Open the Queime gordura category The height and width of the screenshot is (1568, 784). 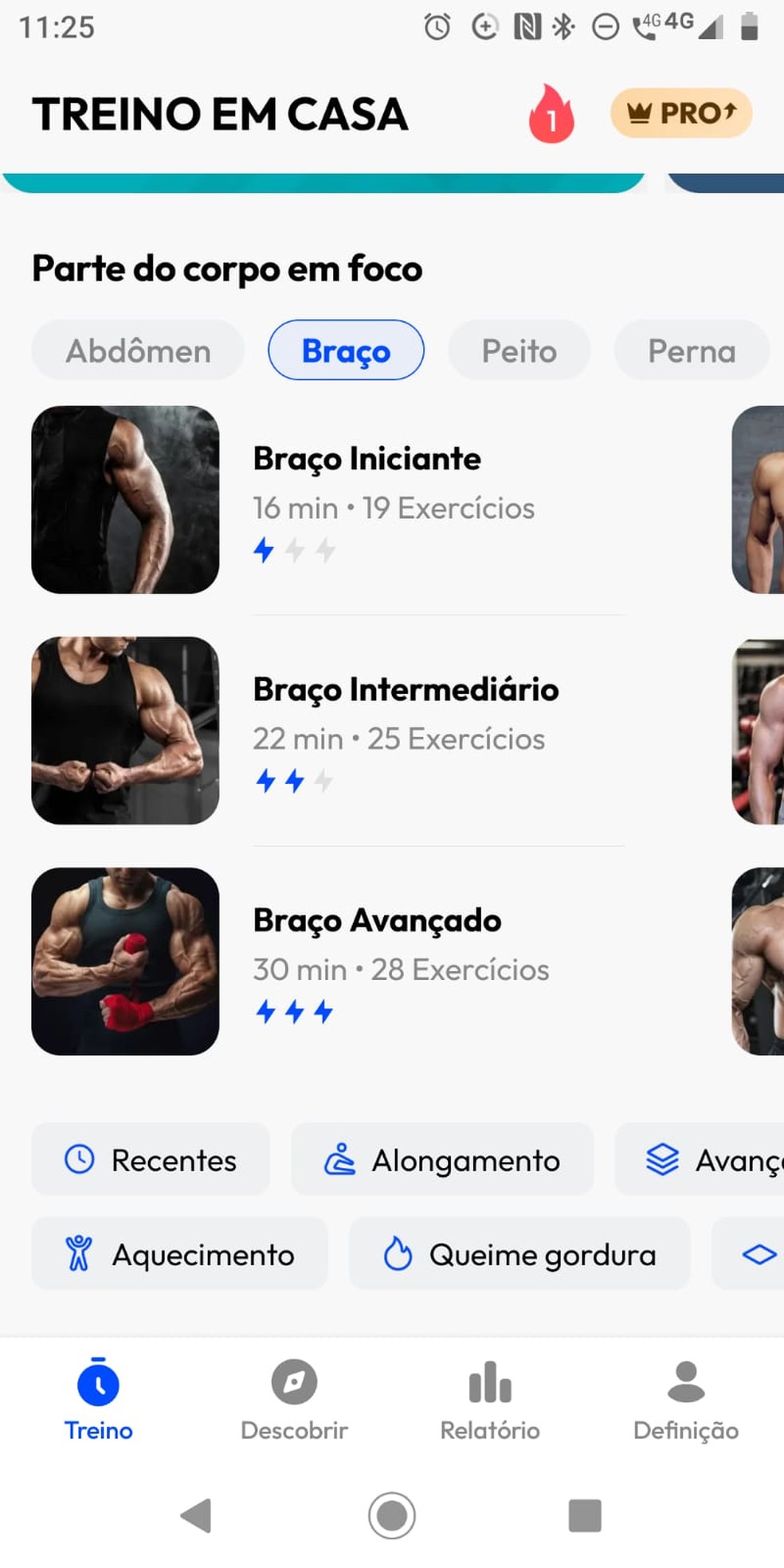point(519,1254)
